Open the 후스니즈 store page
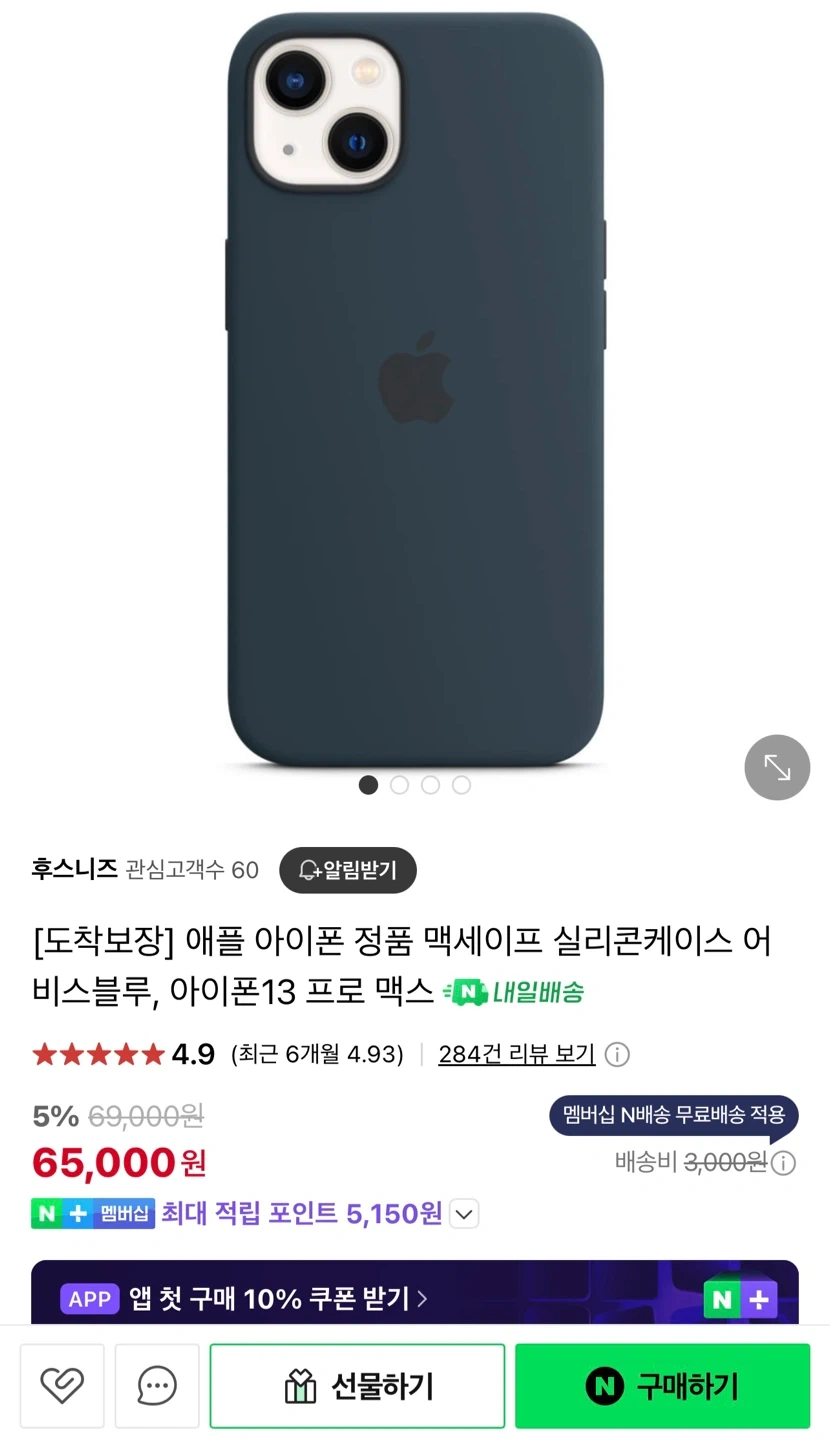The image size is (830, 1440). [x=74, y=869]
